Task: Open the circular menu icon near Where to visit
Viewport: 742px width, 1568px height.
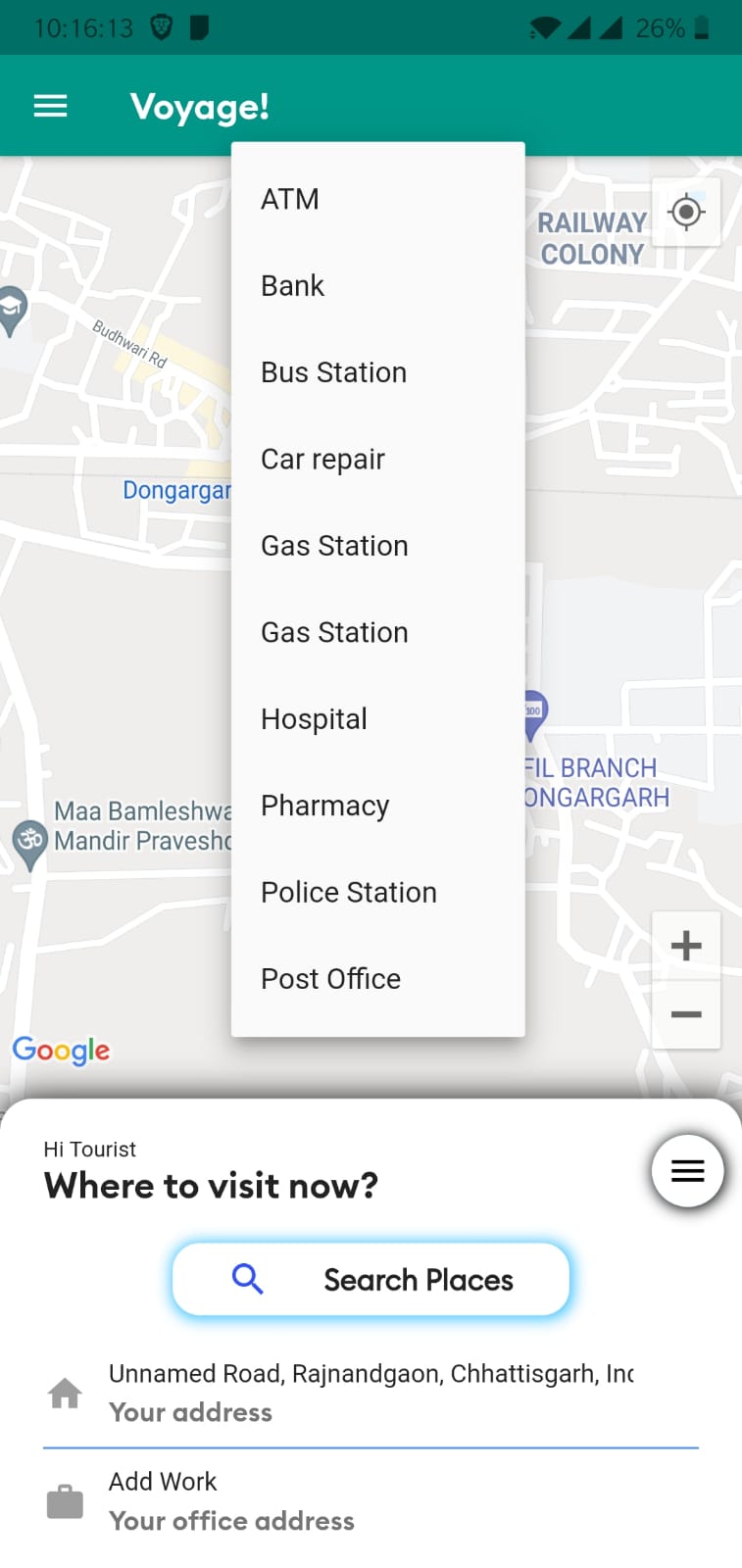Action: 687,1170
